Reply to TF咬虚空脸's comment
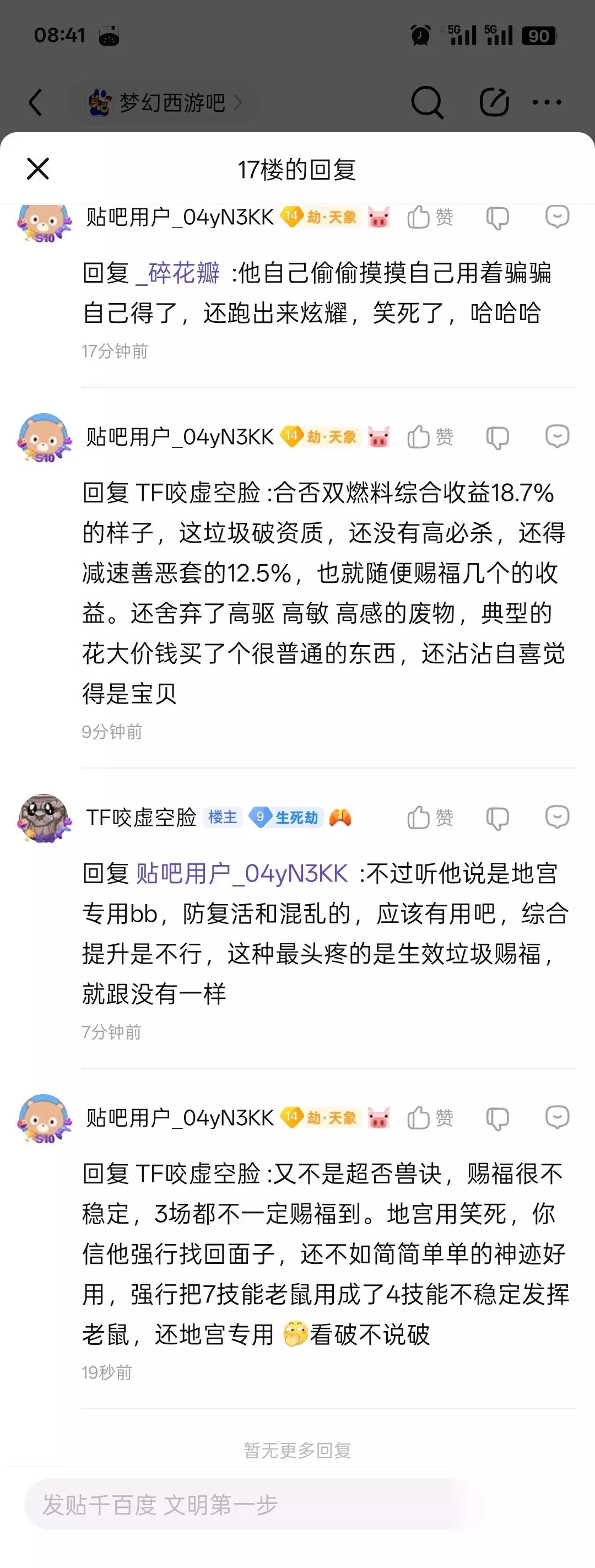The width and height of the screenshot is (595, 1568). 558,817
